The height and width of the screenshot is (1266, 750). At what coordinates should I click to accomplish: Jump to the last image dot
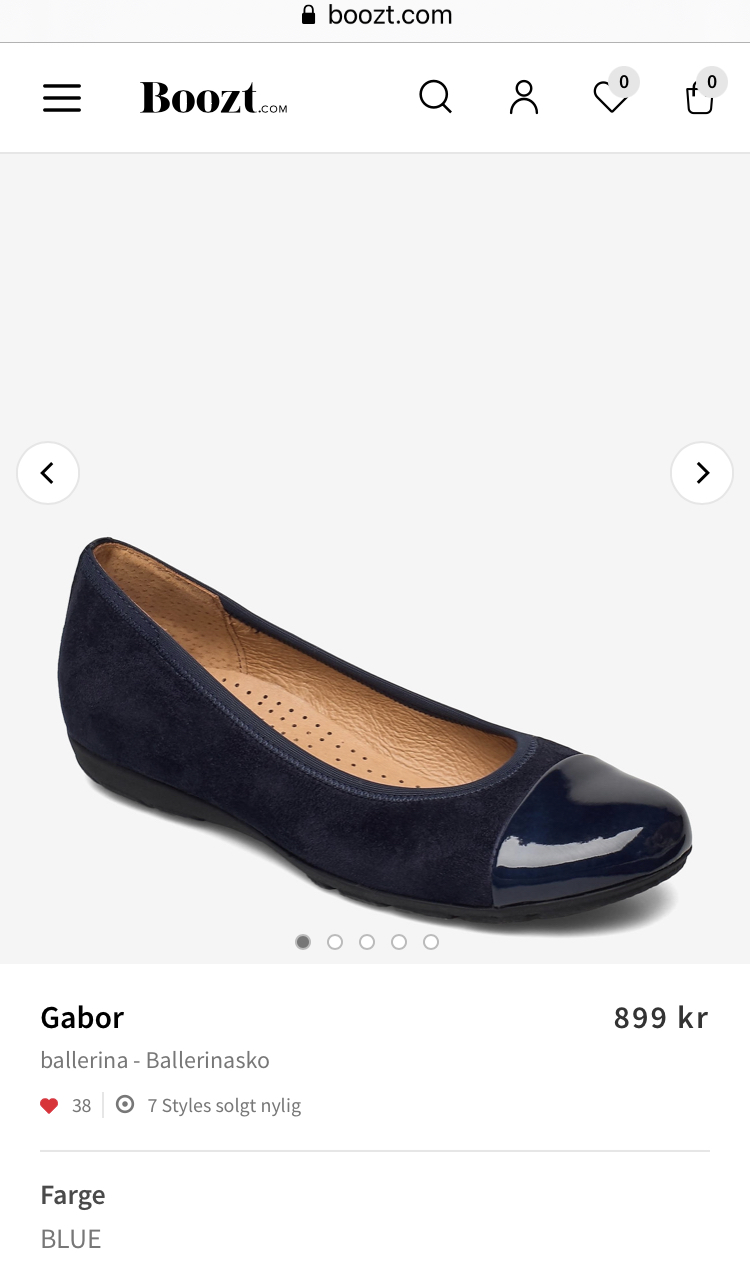[x=431, y=942]
